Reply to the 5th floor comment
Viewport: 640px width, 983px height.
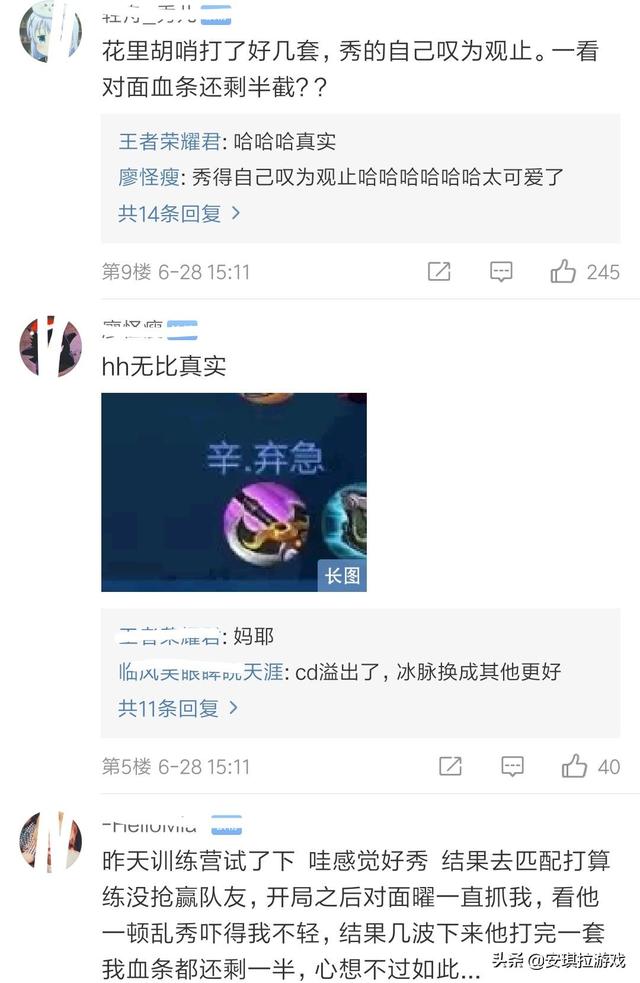click(x=512, y=766)
